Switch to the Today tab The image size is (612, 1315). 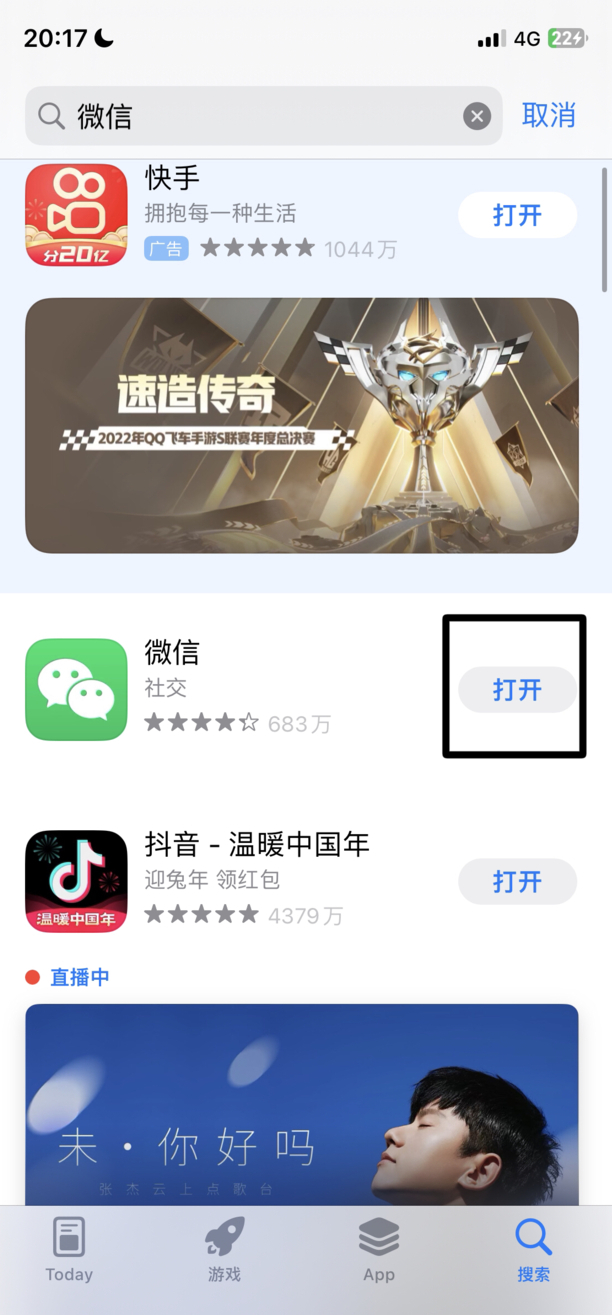[69, 1250]
